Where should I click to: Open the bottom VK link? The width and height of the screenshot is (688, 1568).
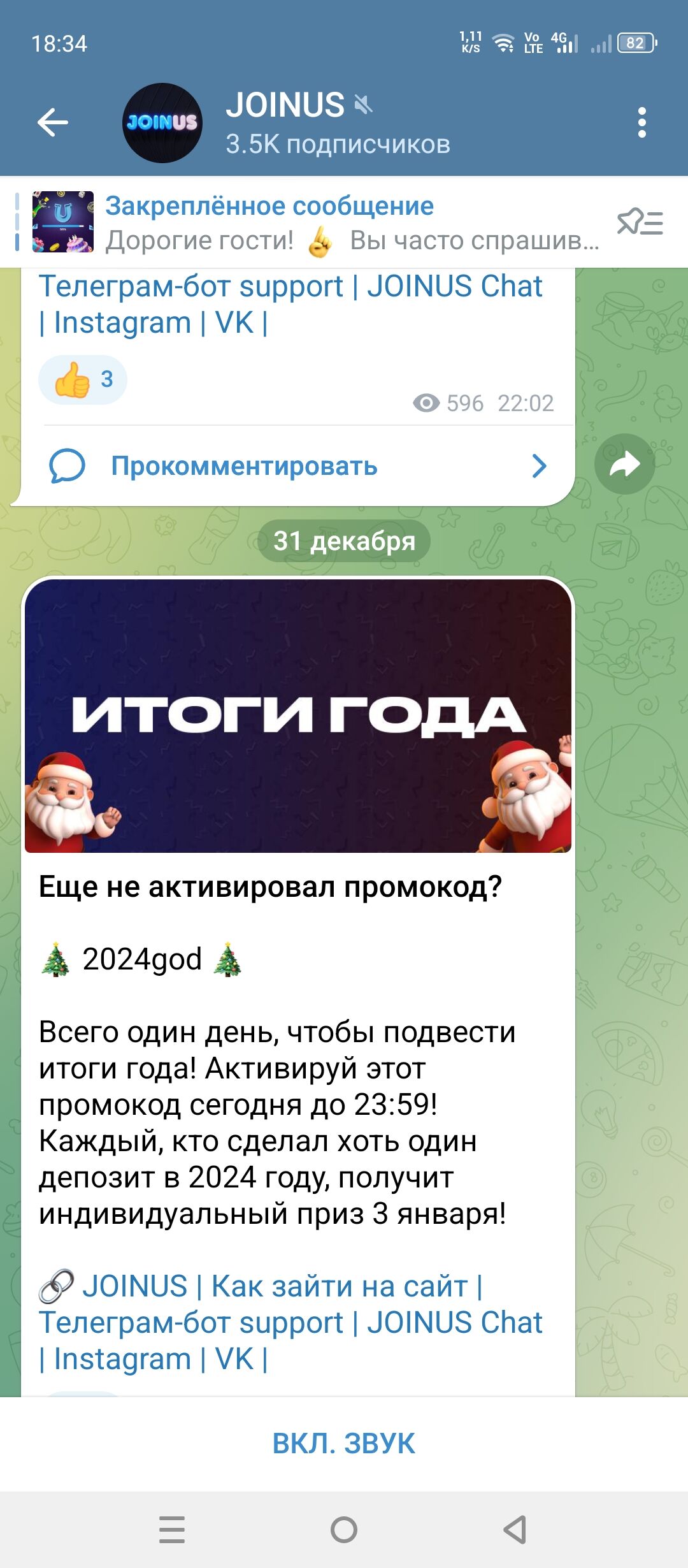(x=234, y=1359)
